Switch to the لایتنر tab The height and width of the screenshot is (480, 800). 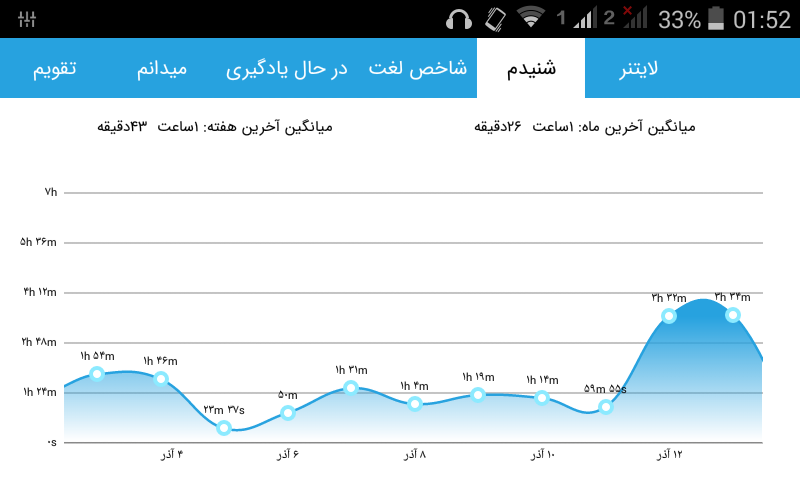click(639, 68)
